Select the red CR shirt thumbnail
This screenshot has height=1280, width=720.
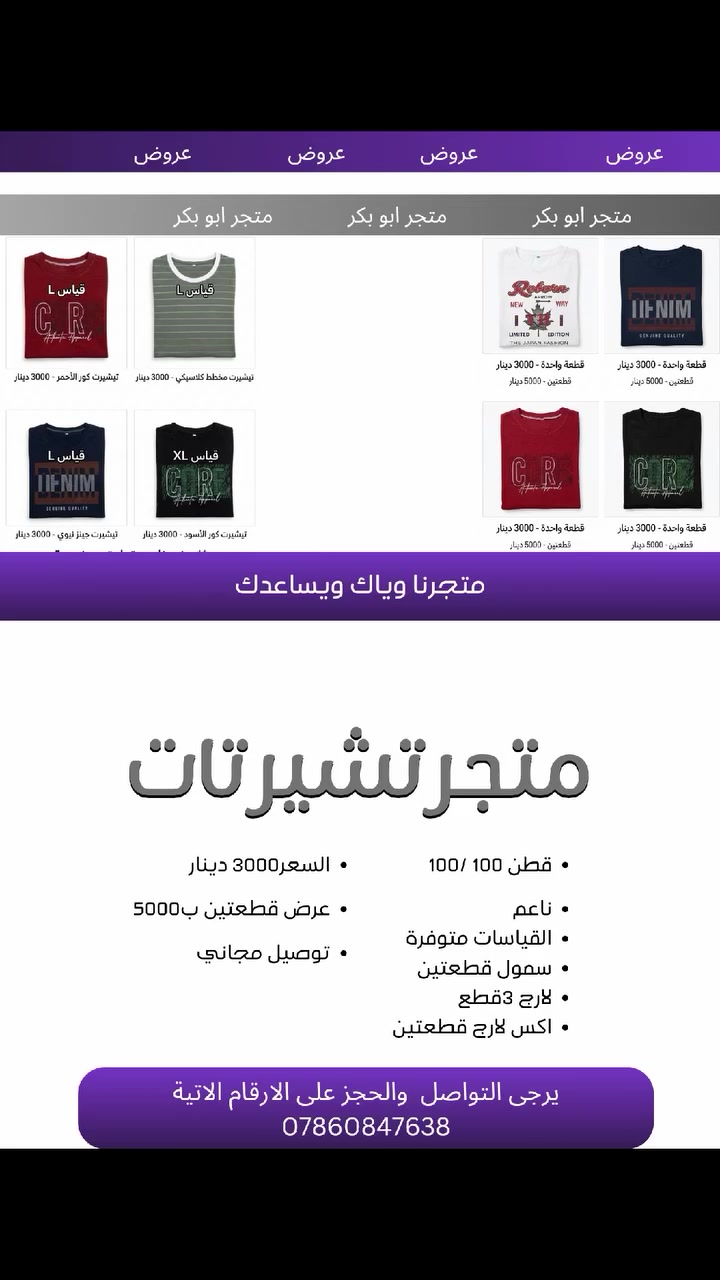click(540, 458)
